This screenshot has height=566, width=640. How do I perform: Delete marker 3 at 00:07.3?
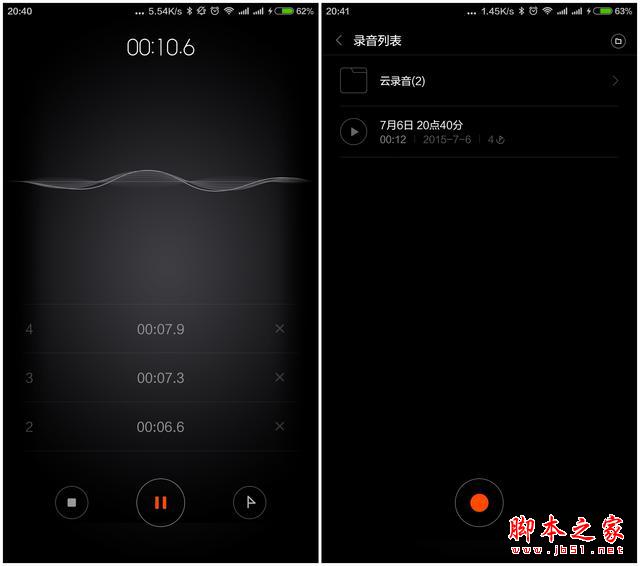point(279,378)
